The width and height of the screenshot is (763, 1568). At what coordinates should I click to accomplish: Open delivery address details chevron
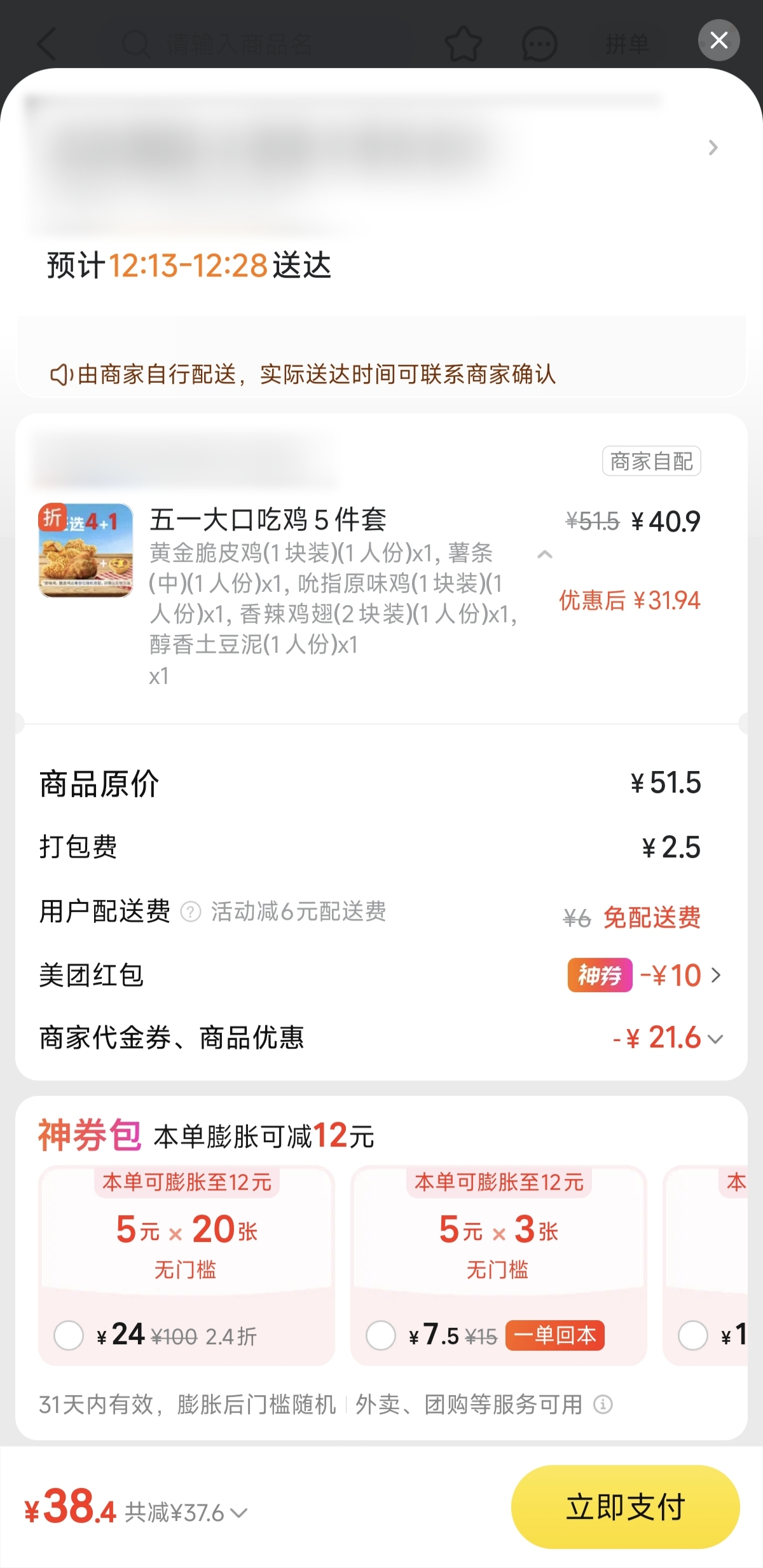tap(713, 147)
